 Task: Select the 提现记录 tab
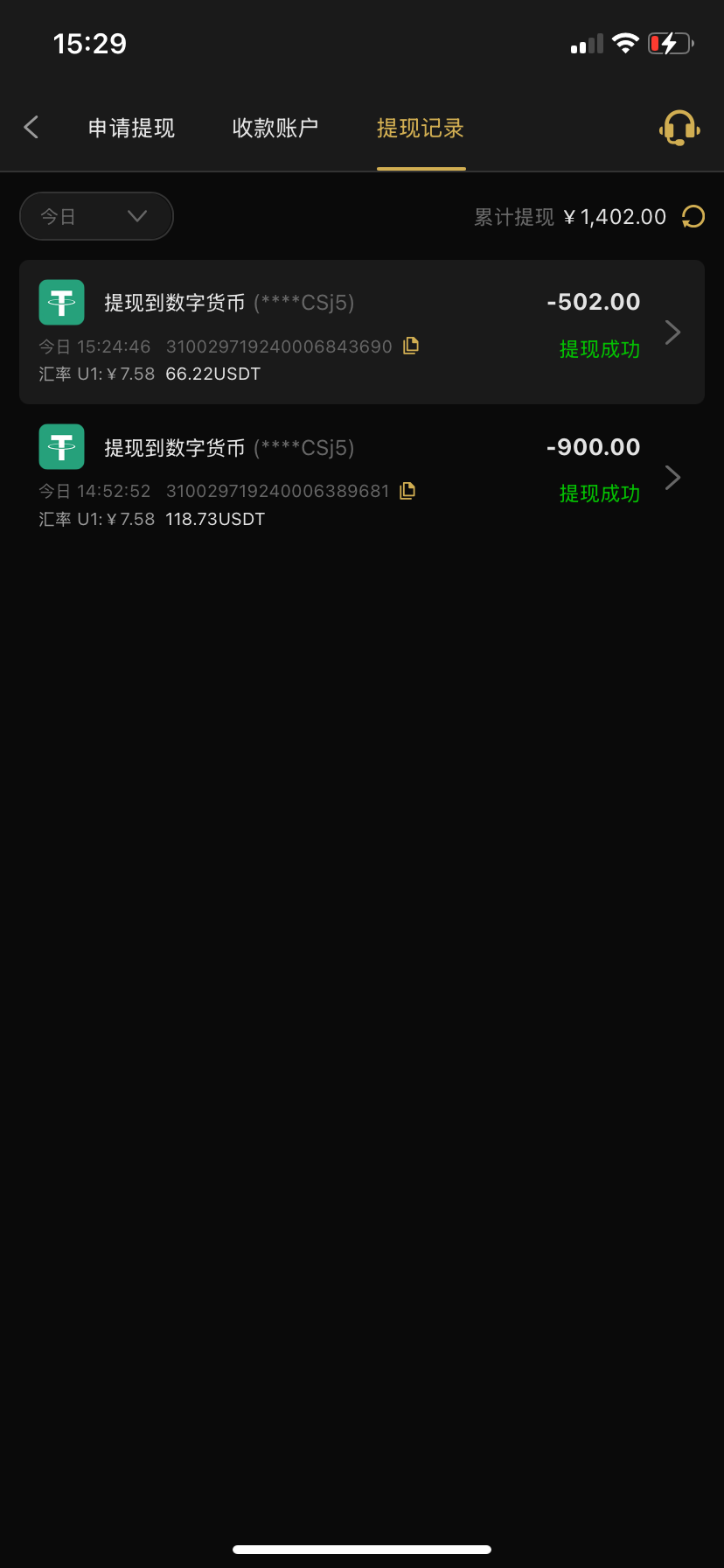coord(421,129)
